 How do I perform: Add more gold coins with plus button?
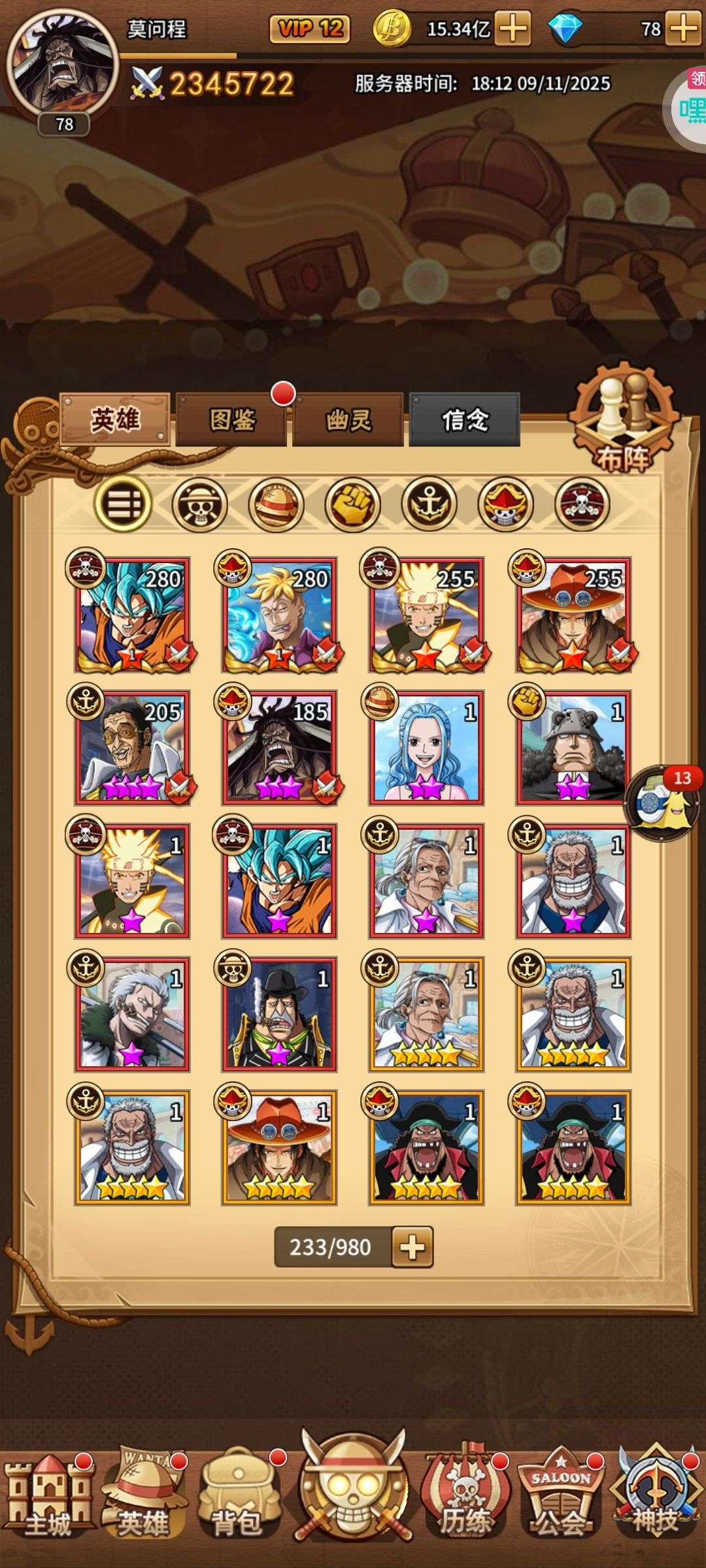pyautogui.click(x=513, y=29)
